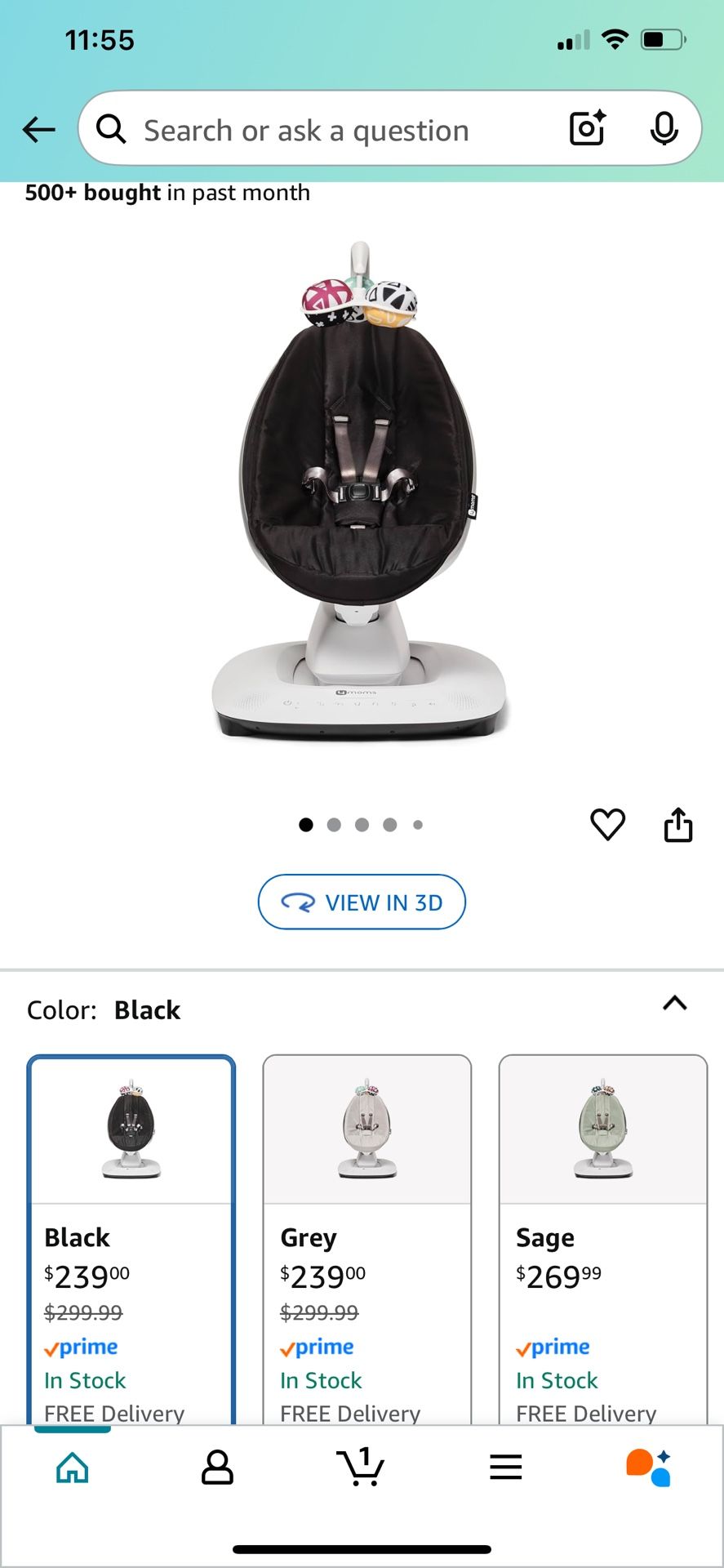Image resolution: width=724 pixels, height=1568 pixels.
Task: Open the hamburger menu tab
Action: point(505,1468)
